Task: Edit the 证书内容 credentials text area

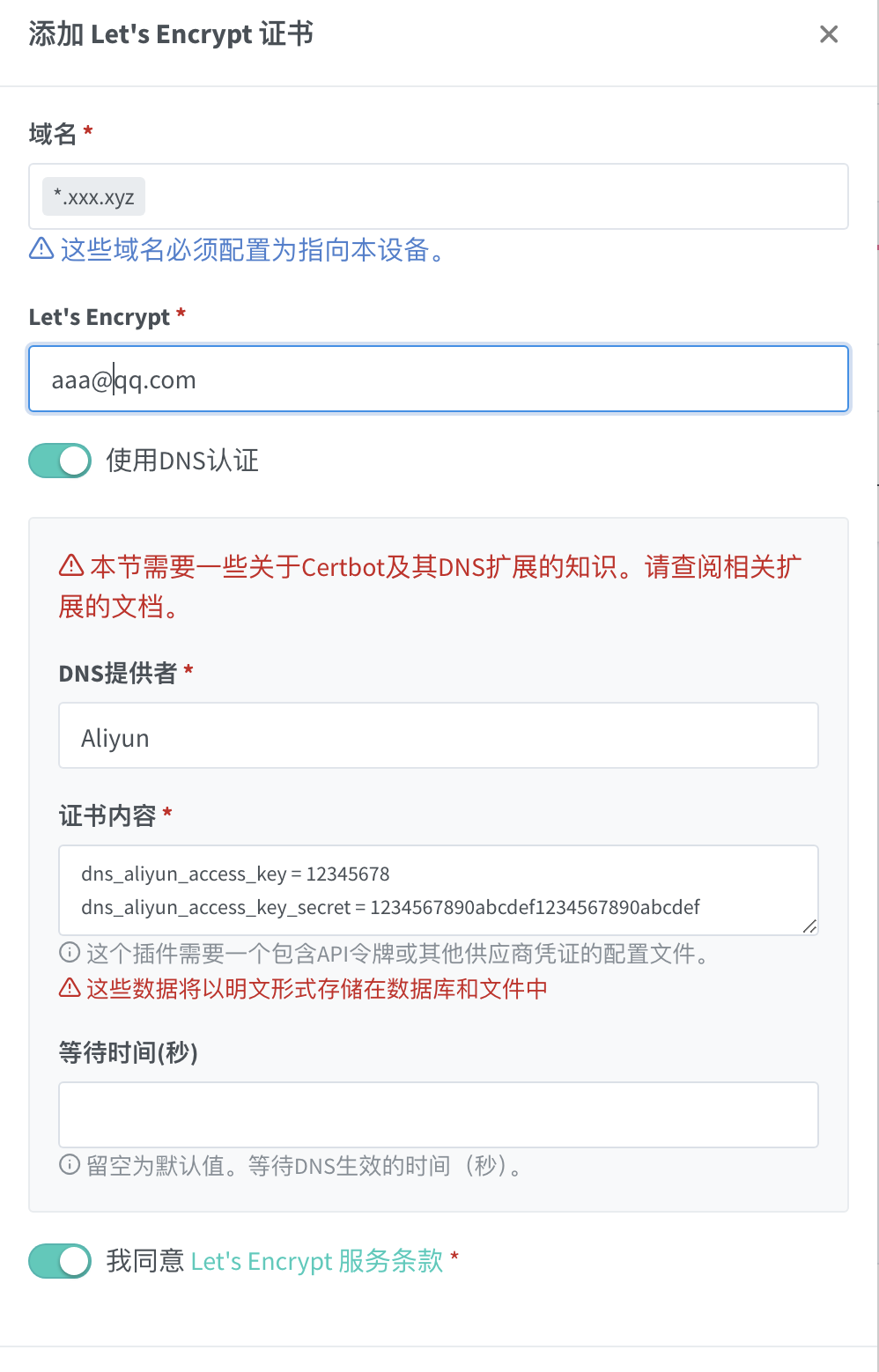Action: 438,890
